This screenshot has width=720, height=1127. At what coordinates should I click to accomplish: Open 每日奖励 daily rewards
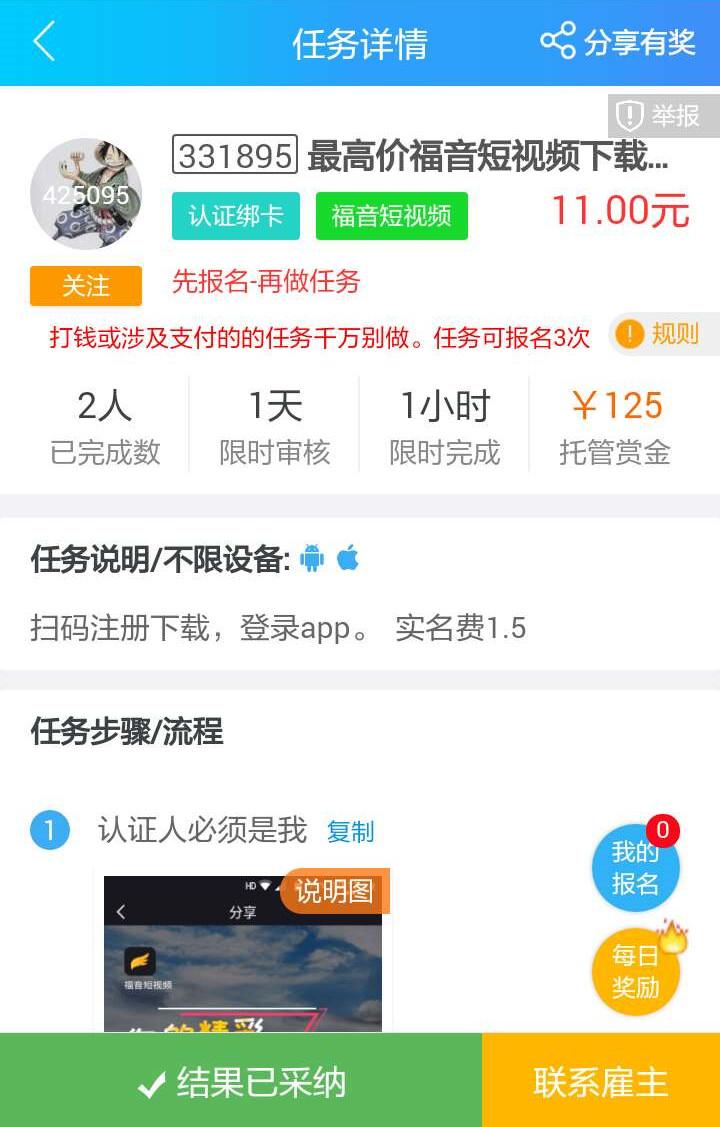click(x=635, y=971)
